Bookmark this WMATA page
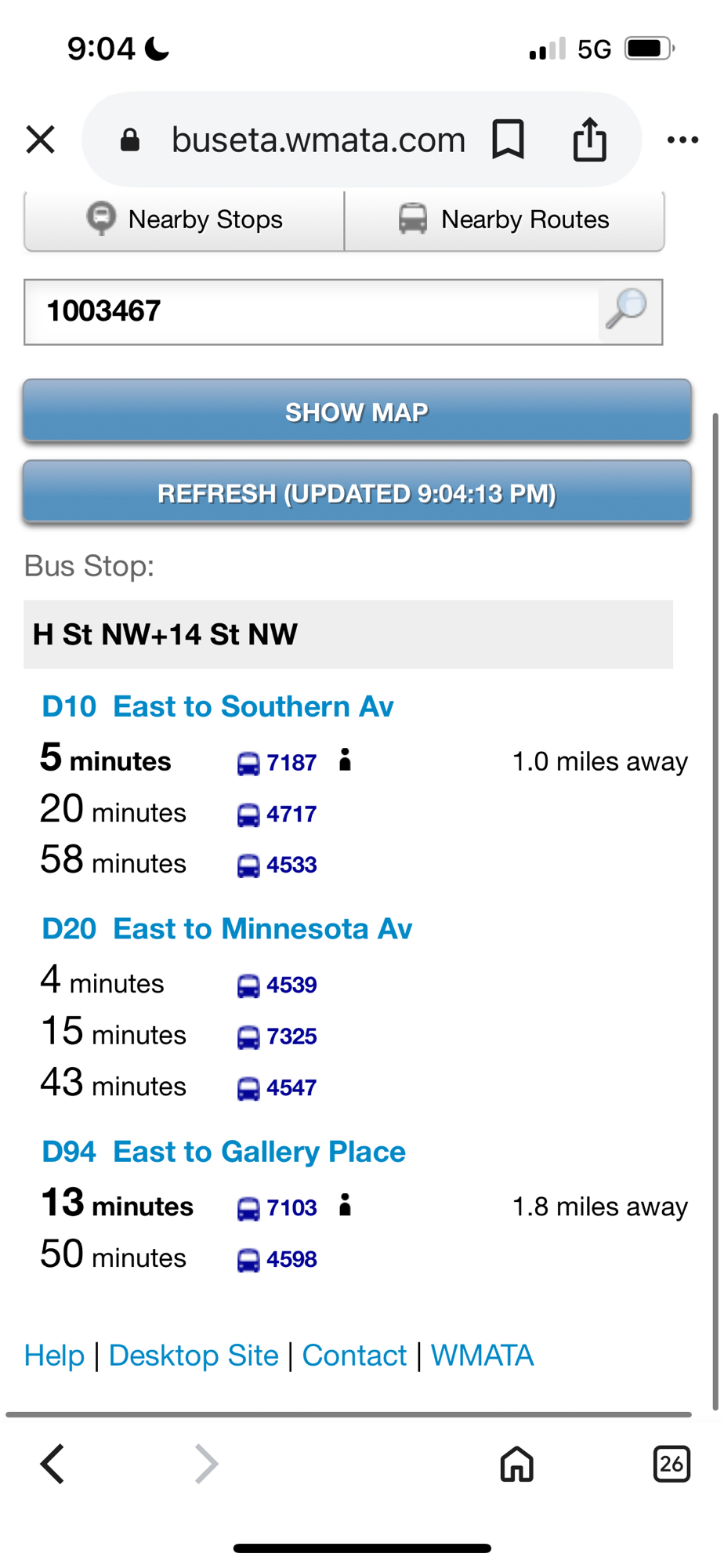724x1568 pixels. [x=508, y=140]
